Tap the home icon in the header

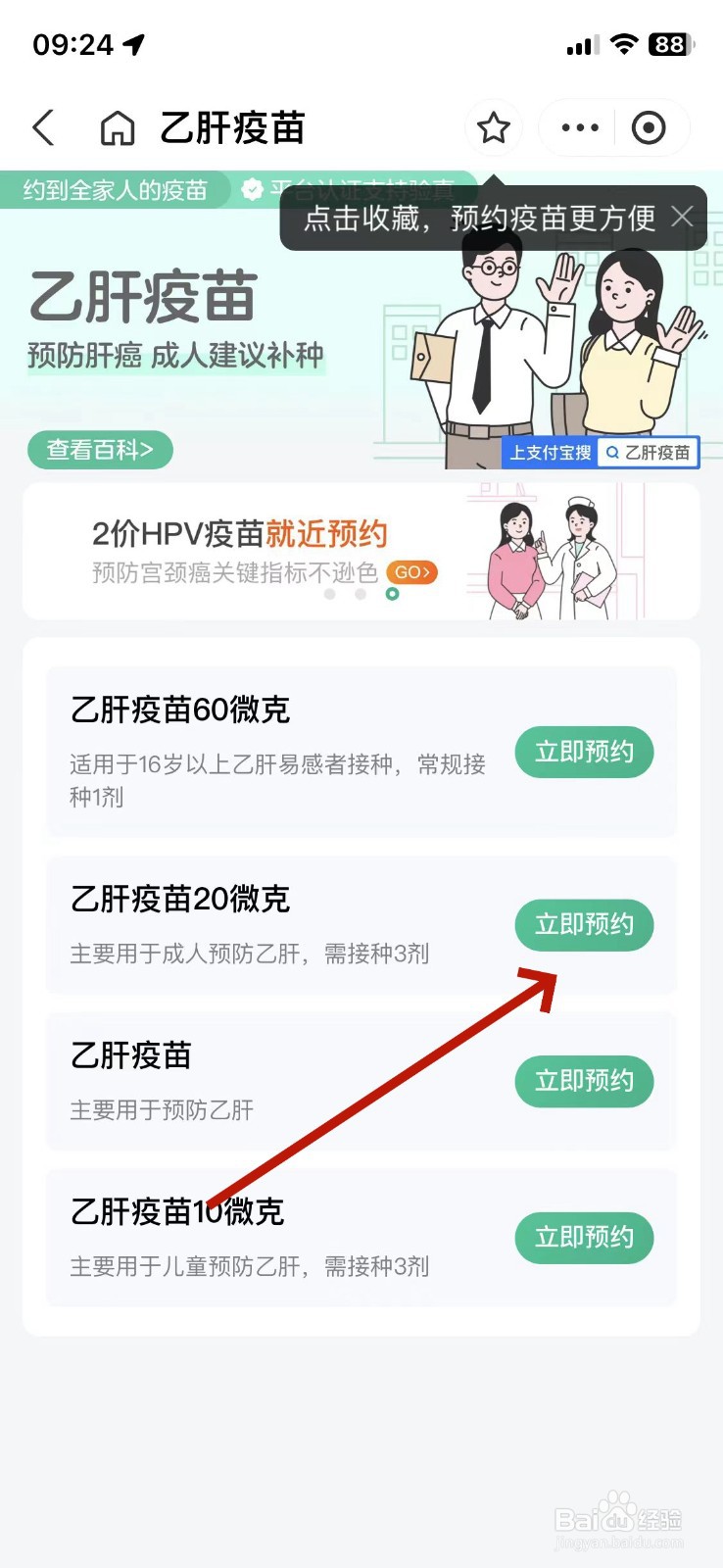(116, 127)
